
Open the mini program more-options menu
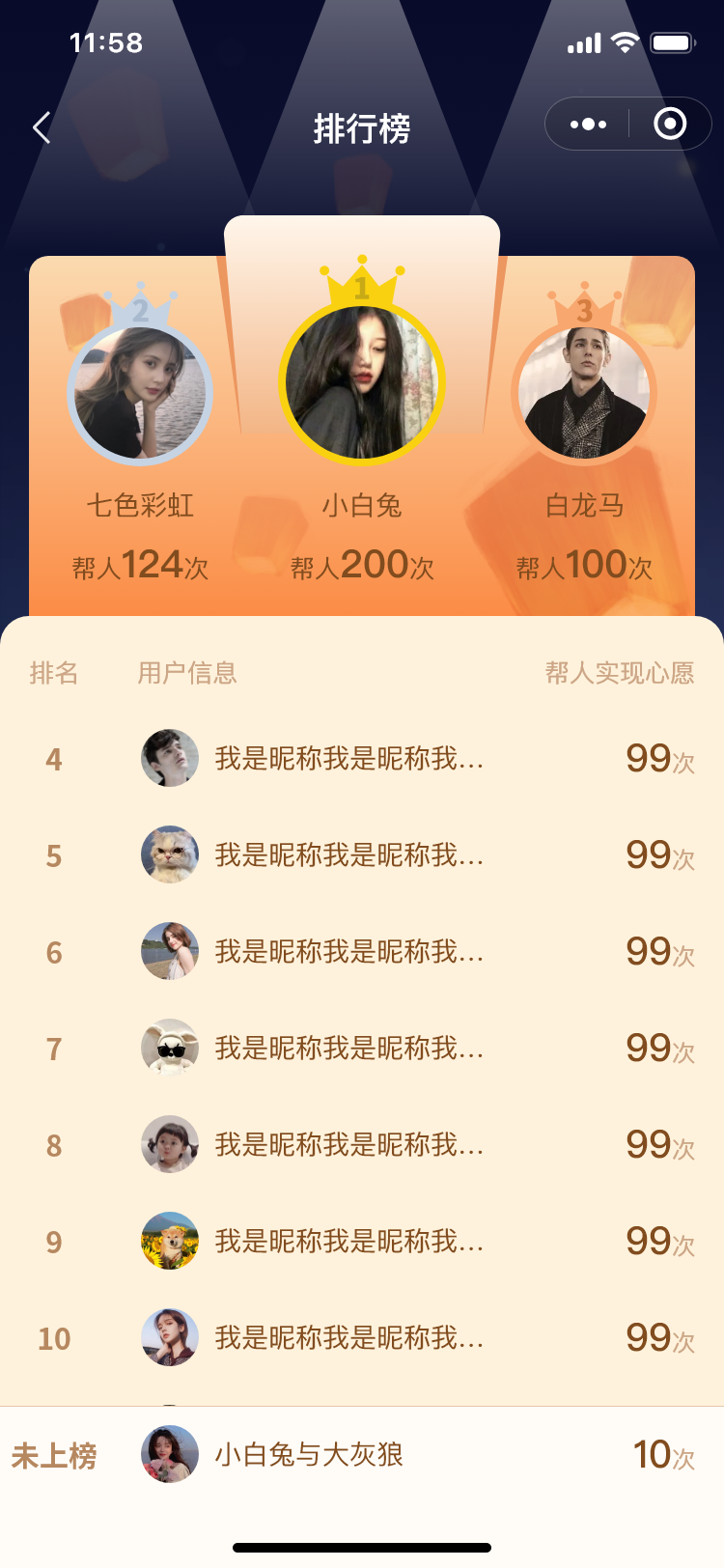pyautogui.click(x=588, y=125)
